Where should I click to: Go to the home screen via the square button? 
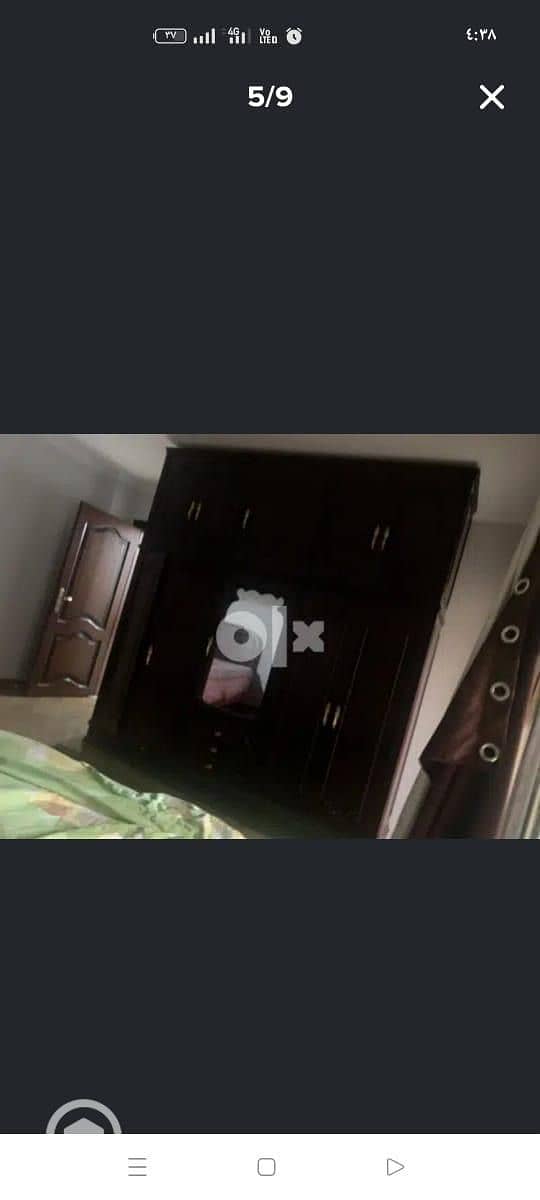coord(266,1166)
